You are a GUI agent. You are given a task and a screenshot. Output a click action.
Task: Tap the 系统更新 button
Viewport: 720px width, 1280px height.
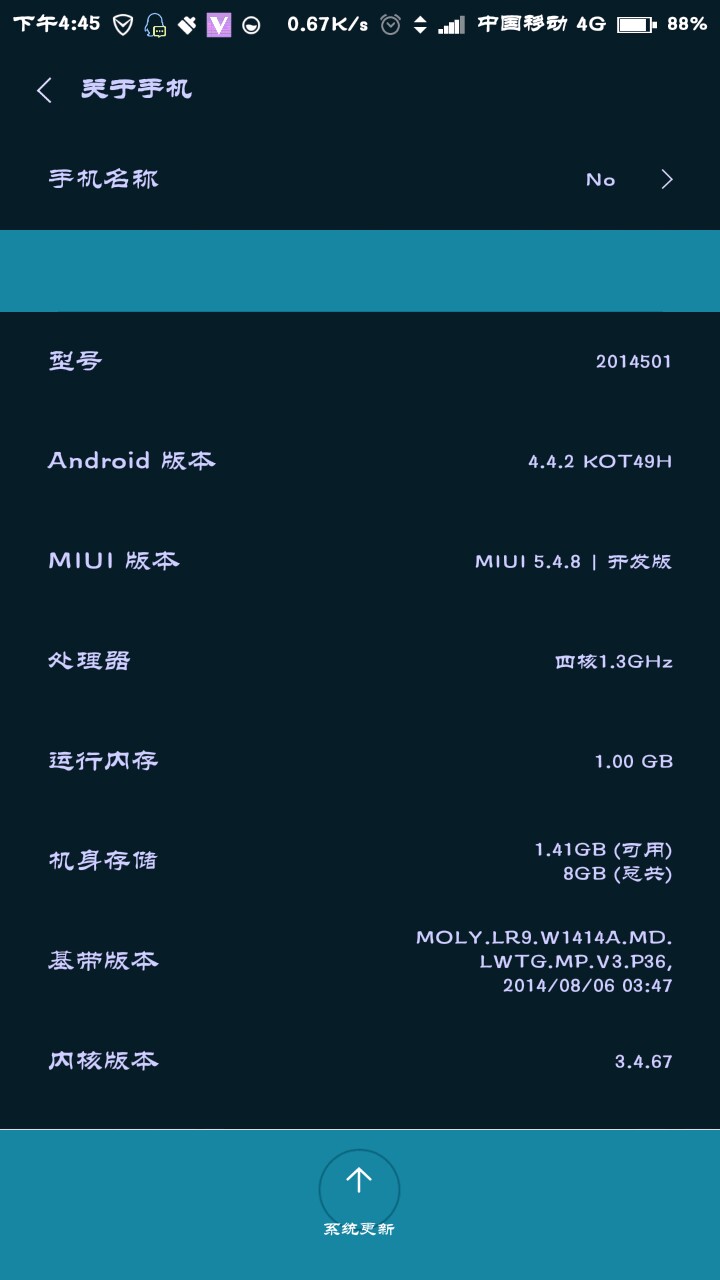[359, 1190]
